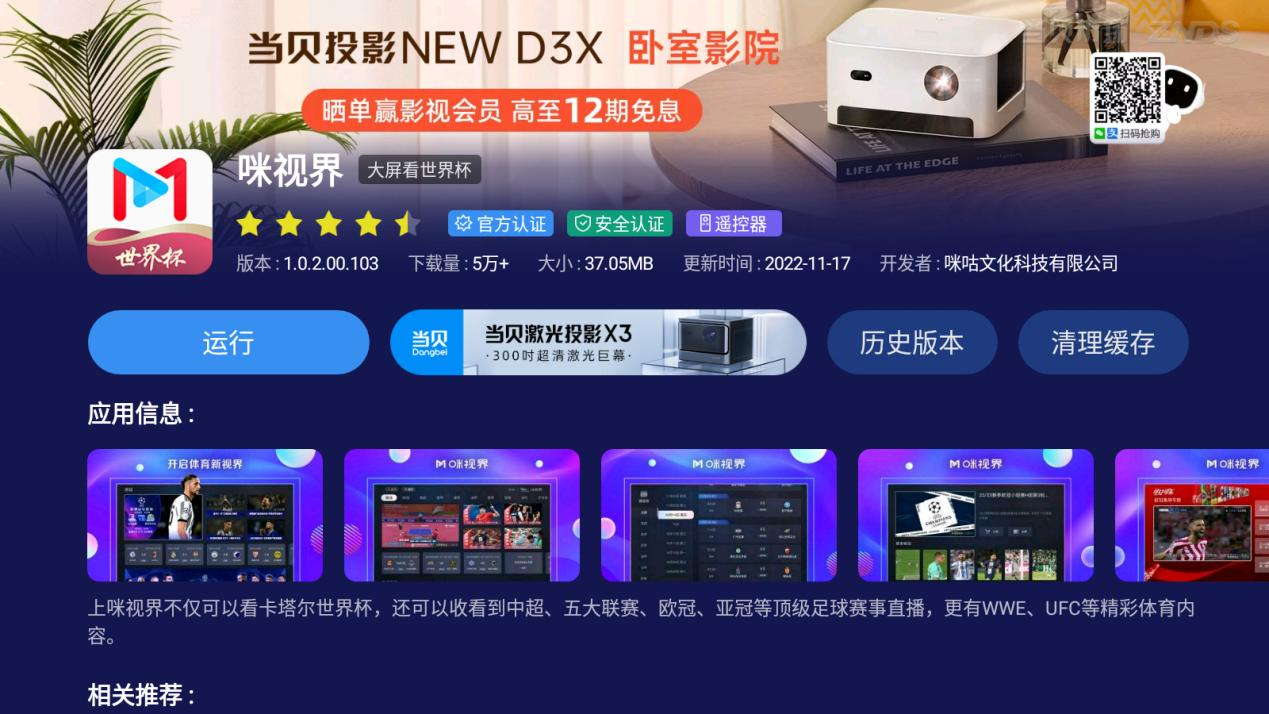Open the match schedule list screenshot
The width and height of the screenshot is (1269, 714).
coord(718,515)
